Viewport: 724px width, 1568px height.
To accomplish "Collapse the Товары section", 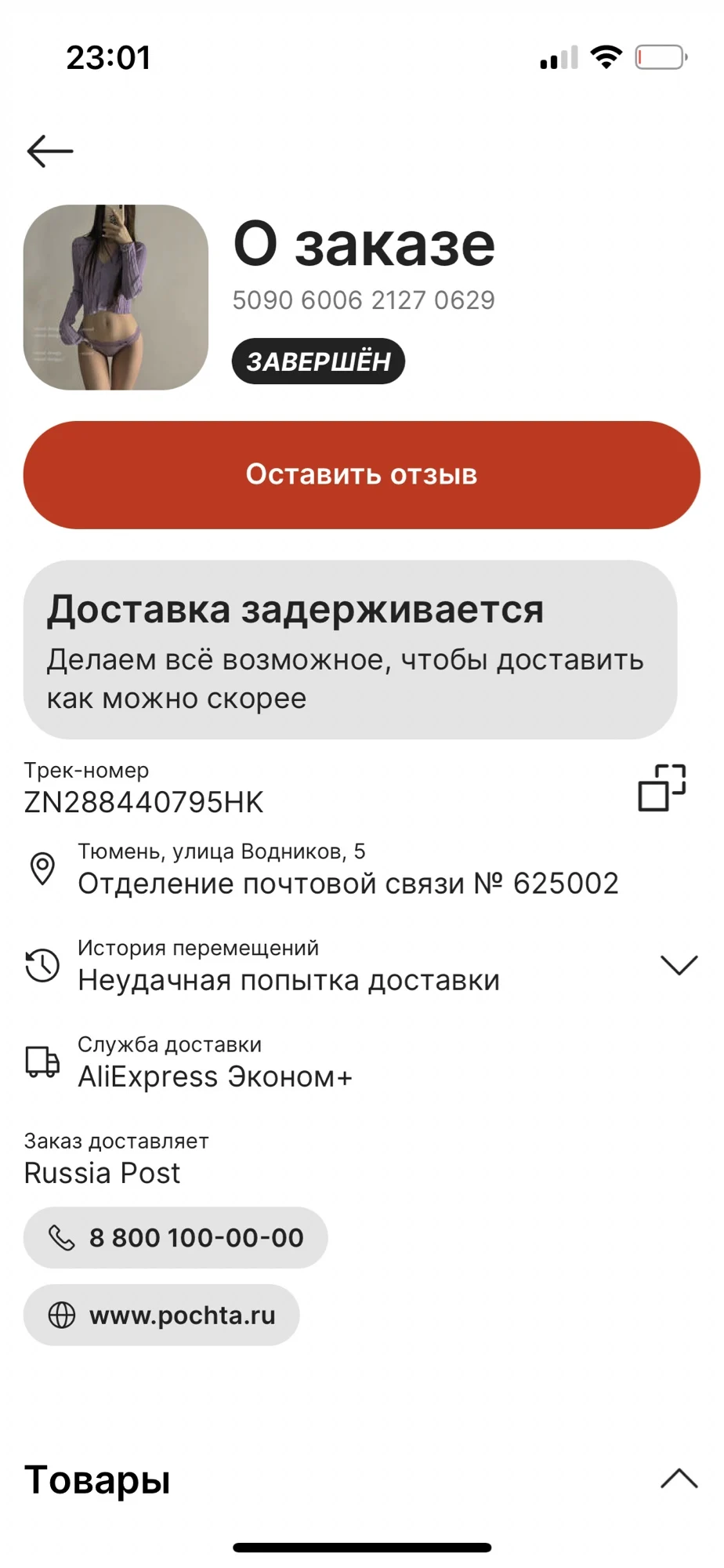I will [679, 1479].
